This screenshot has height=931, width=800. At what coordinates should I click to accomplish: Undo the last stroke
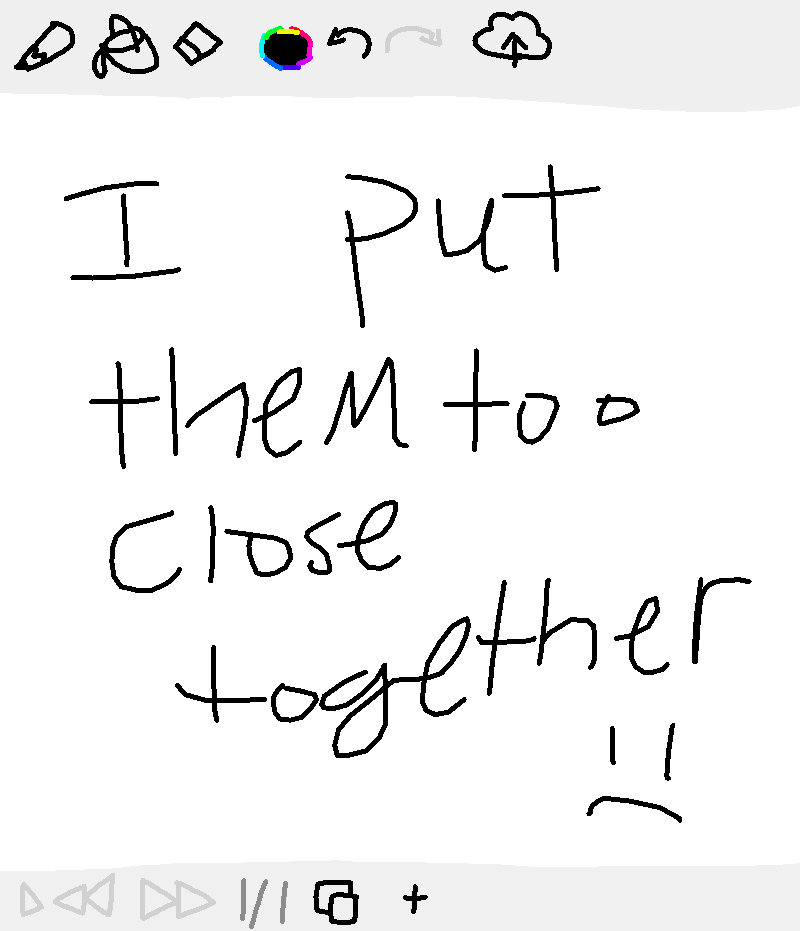click(349, 43)
